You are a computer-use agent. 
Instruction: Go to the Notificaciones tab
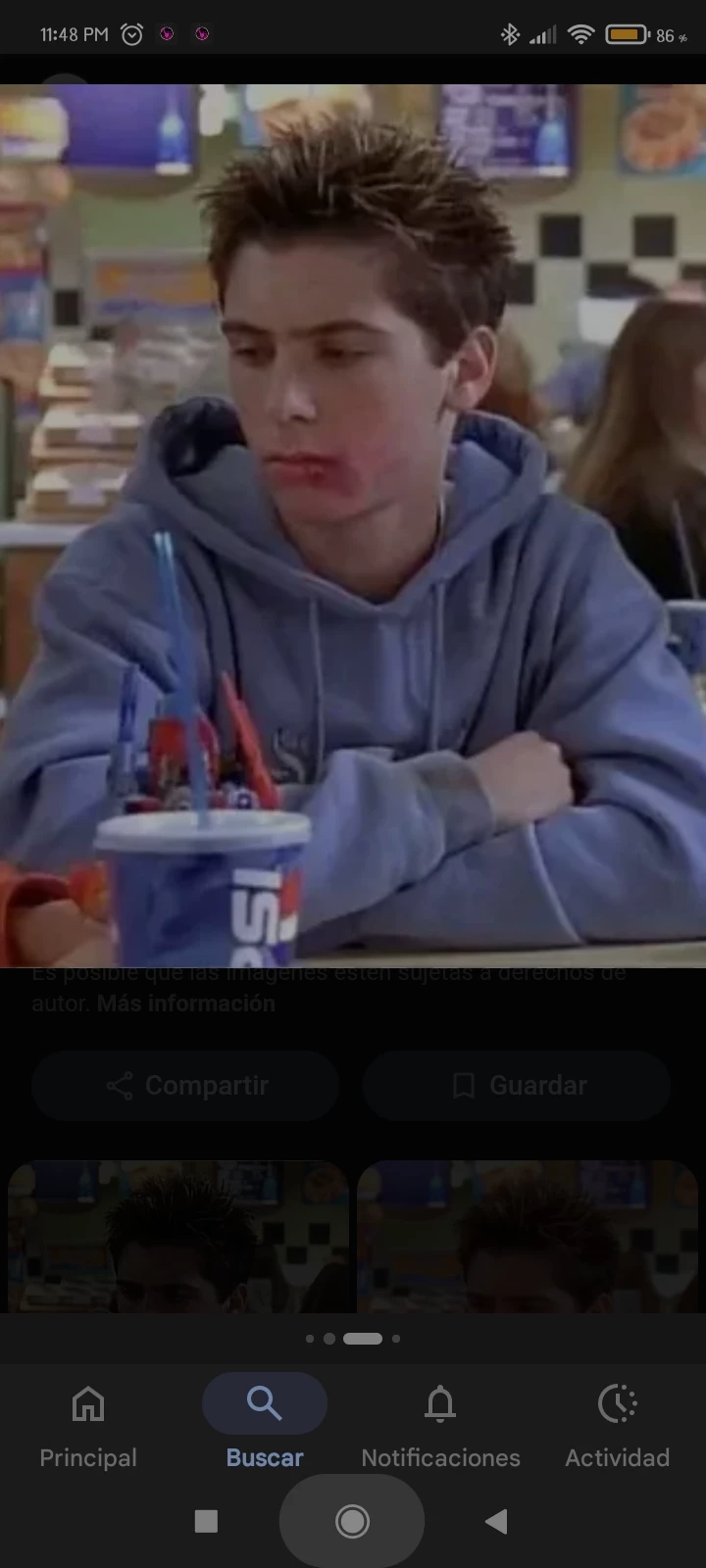tap(440, 1426)
